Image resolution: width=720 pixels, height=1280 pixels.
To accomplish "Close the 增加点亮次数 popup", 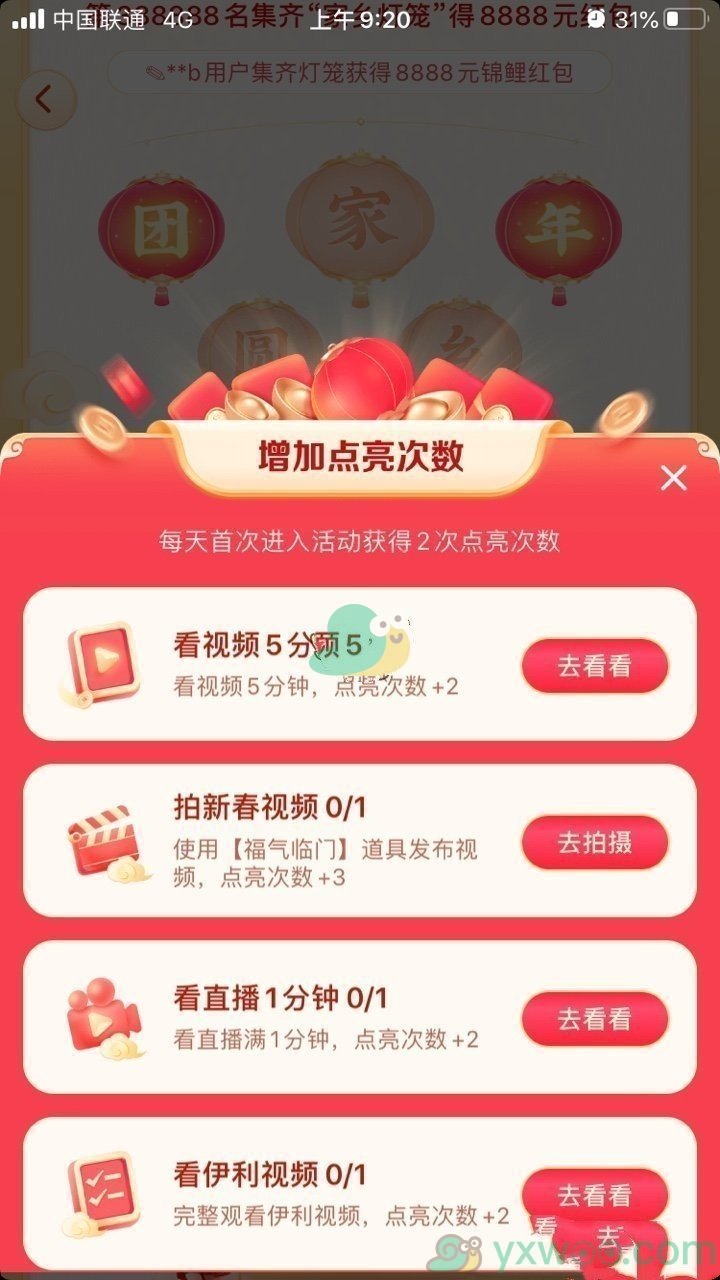I will tap(674, 478).
